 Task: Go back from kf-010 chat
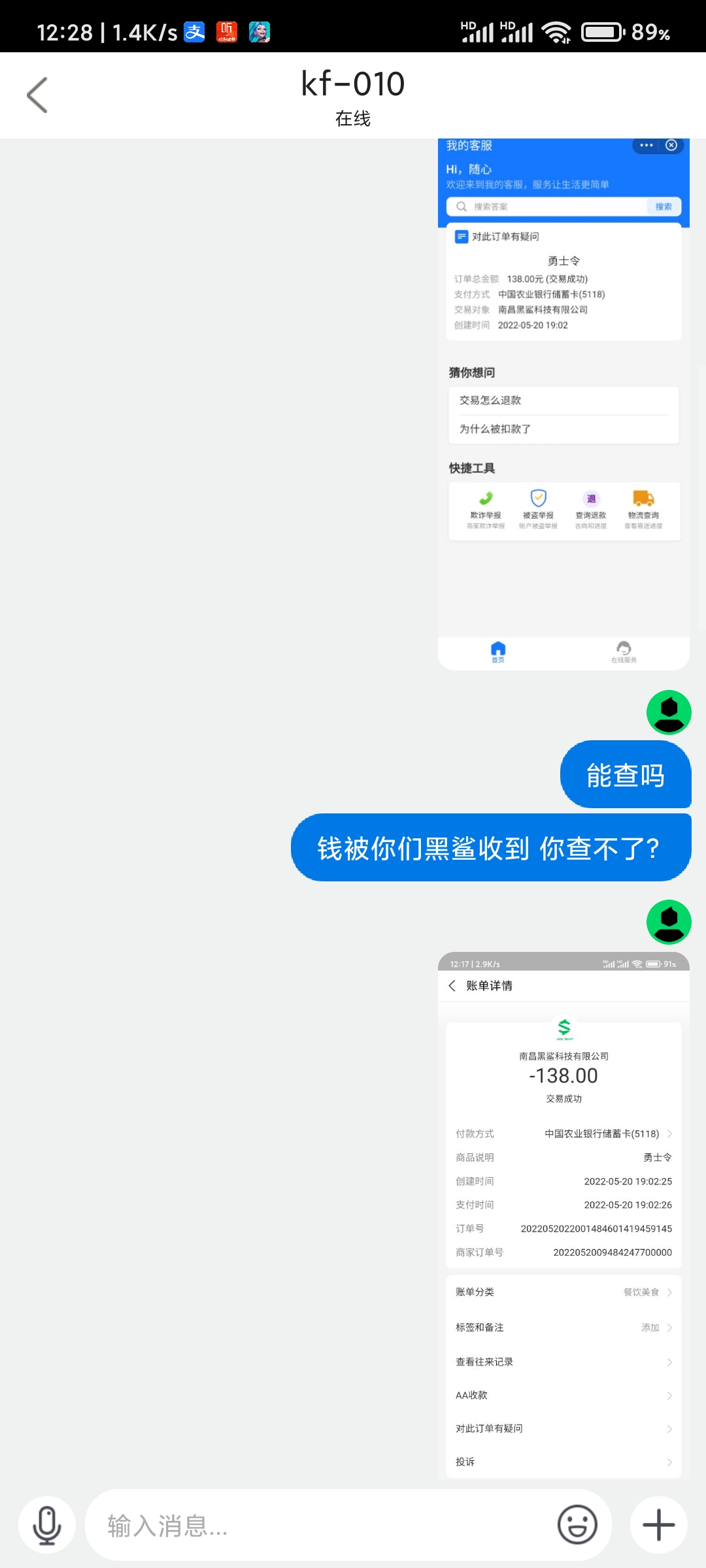tap(37, 95)
